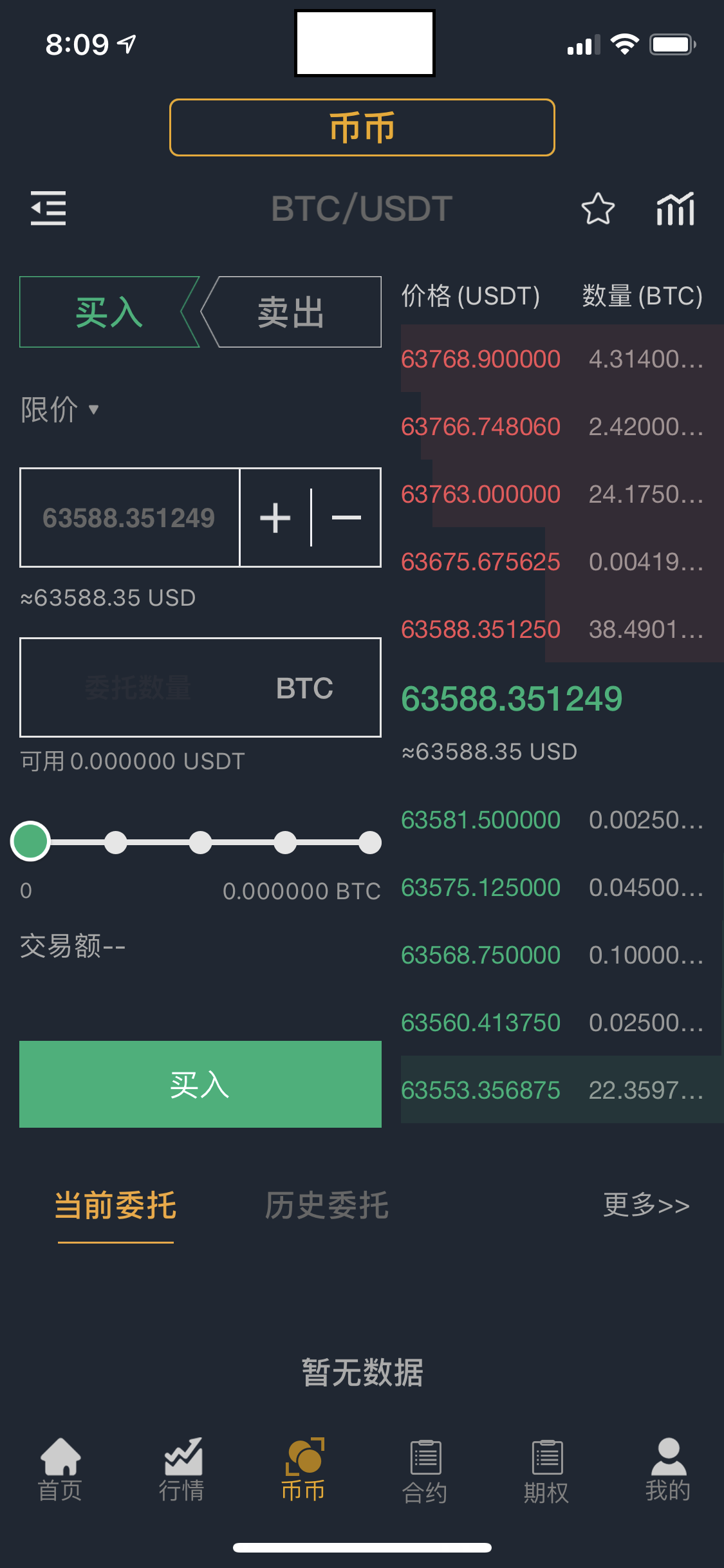View the 历史委托 order history tab

[x=326, y=1205]
